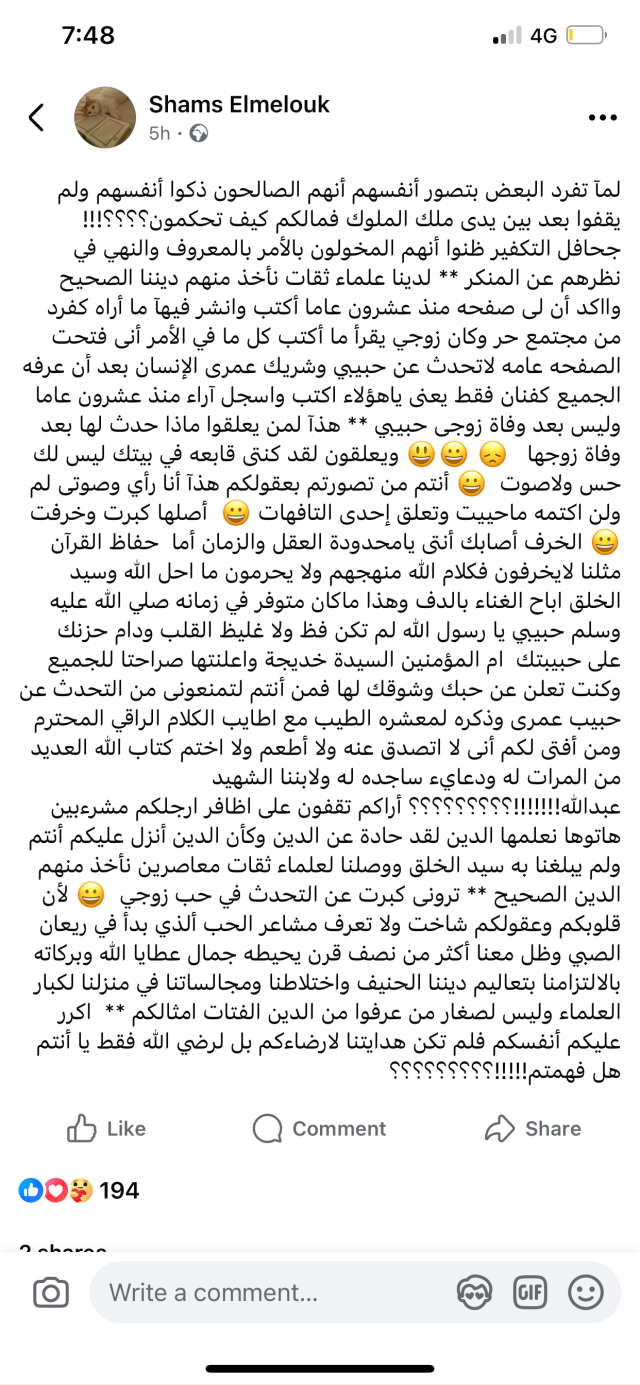640x1385 pixels.
Task: Open the GIF picker
Action: (530, 1292)
